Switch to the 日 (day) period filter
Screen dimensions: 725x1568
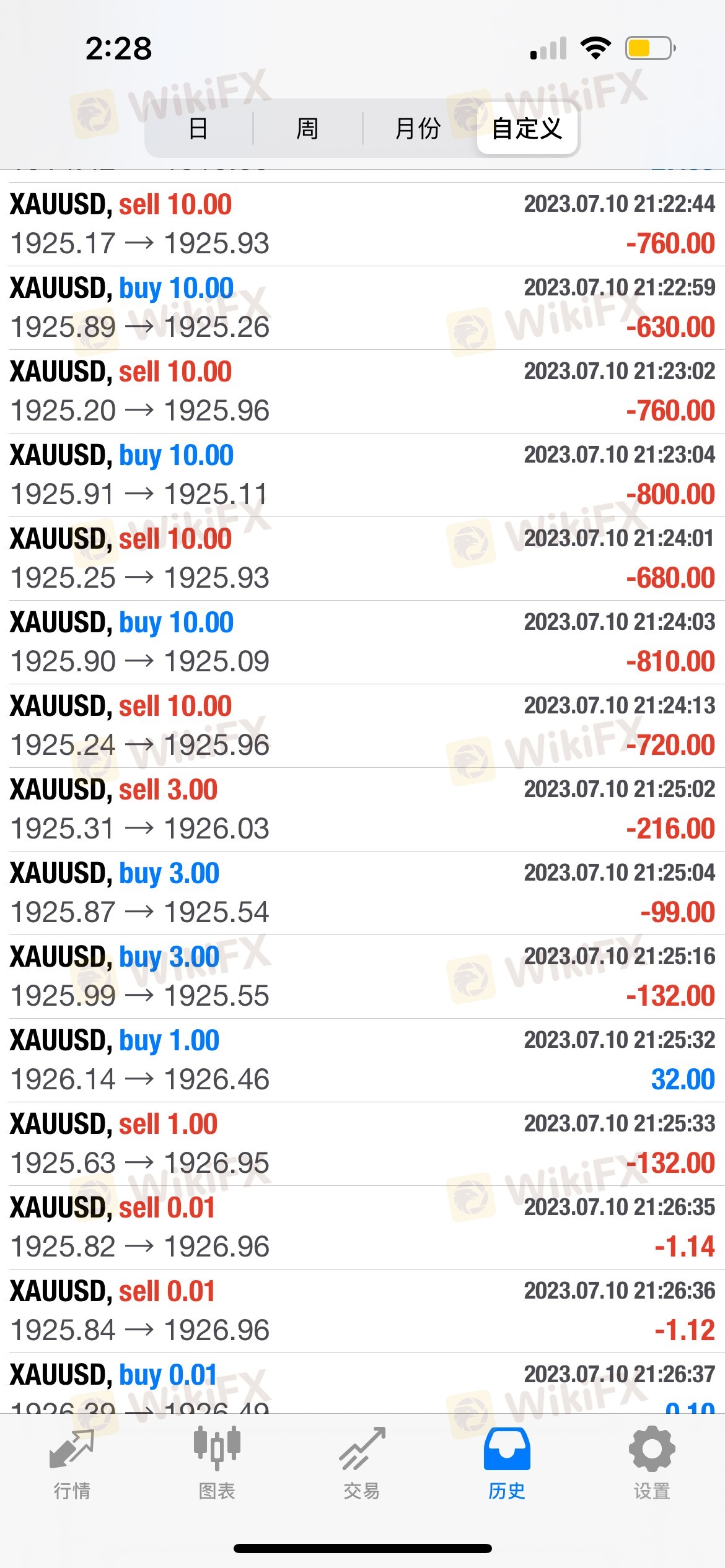tap(198, 129)
